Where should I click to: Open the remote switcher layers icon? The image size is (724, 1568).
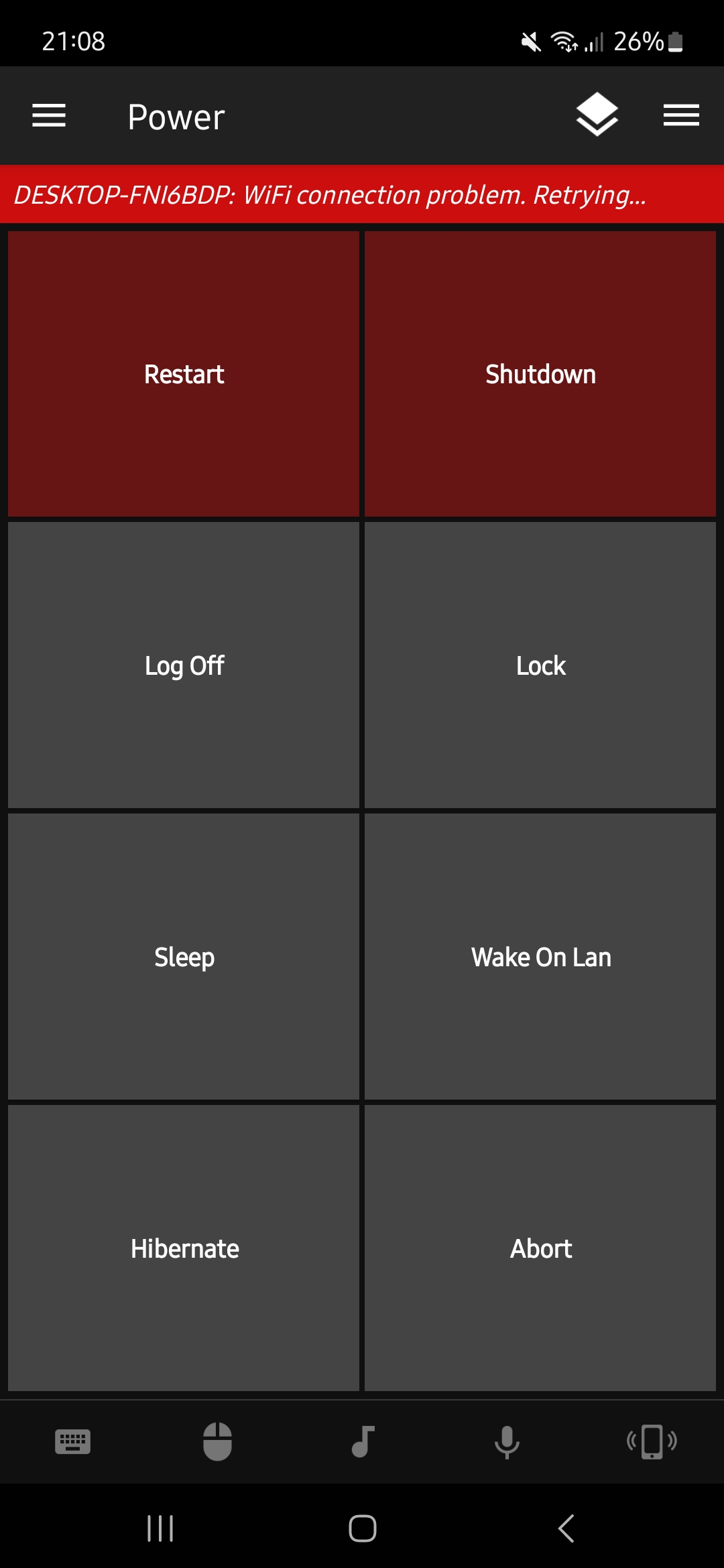pyautogui.click(x=597, y=115)
